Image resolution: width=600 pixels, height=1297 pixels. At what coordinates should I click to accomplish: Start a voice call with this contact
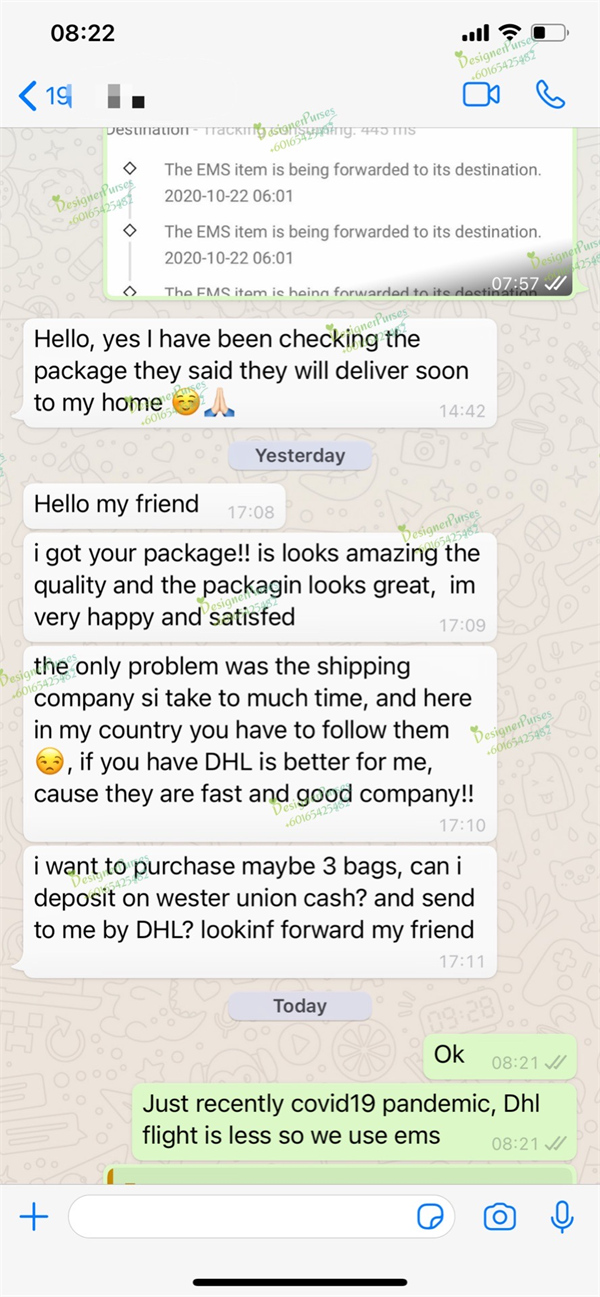point(550,95)
